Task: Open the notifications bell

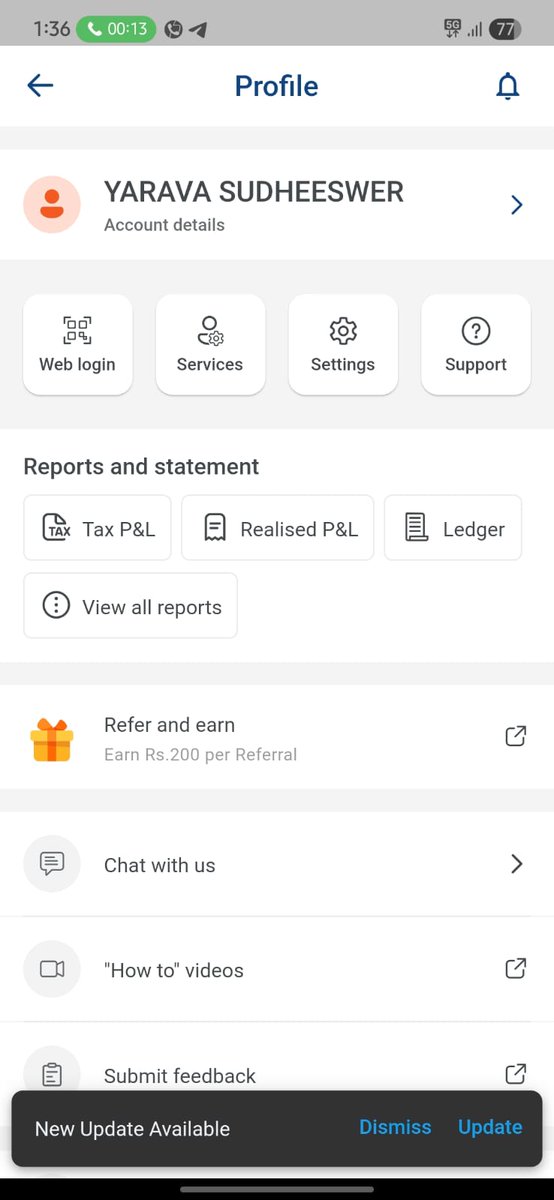Action: pos(508,87)
